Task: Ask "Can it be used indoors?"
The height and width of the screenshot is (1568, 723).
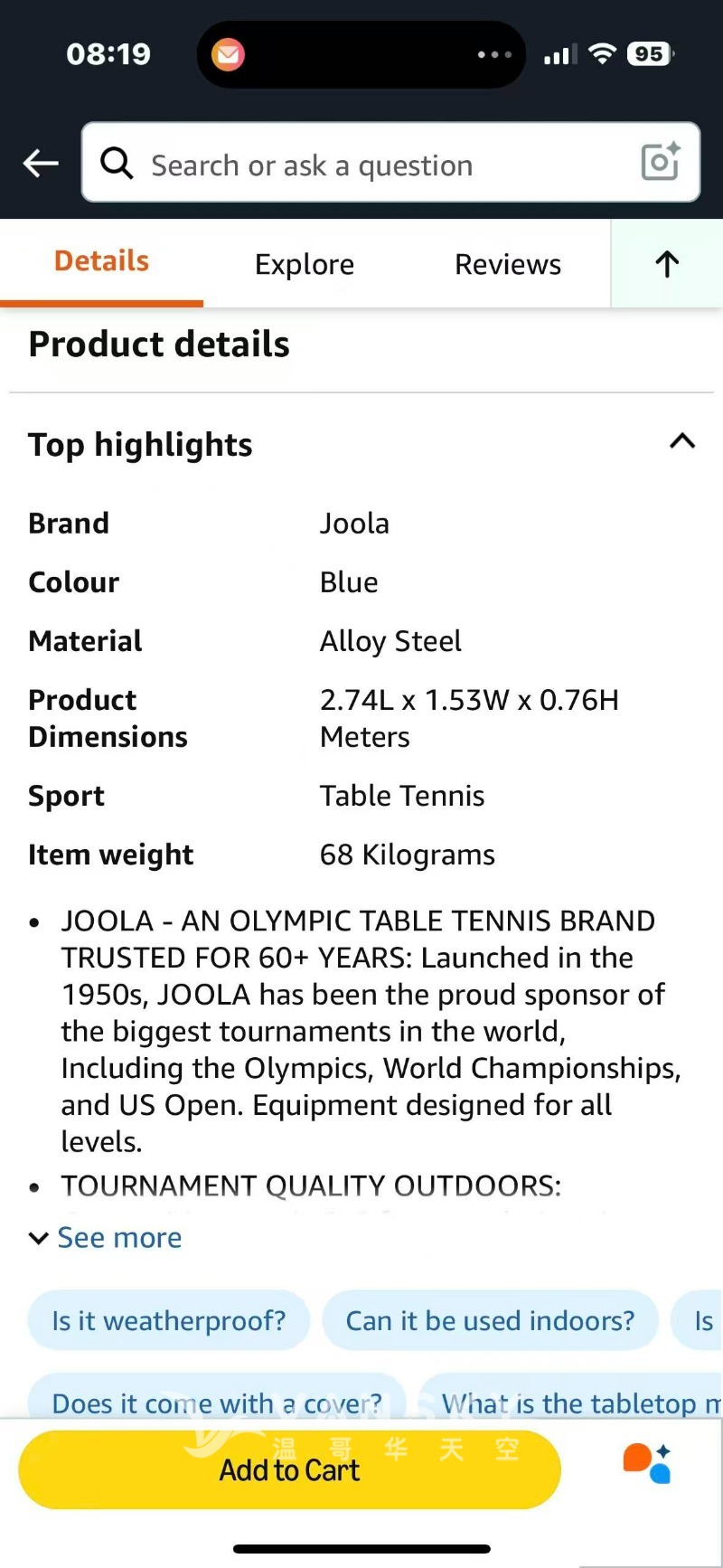Action: coord(490,1321)
